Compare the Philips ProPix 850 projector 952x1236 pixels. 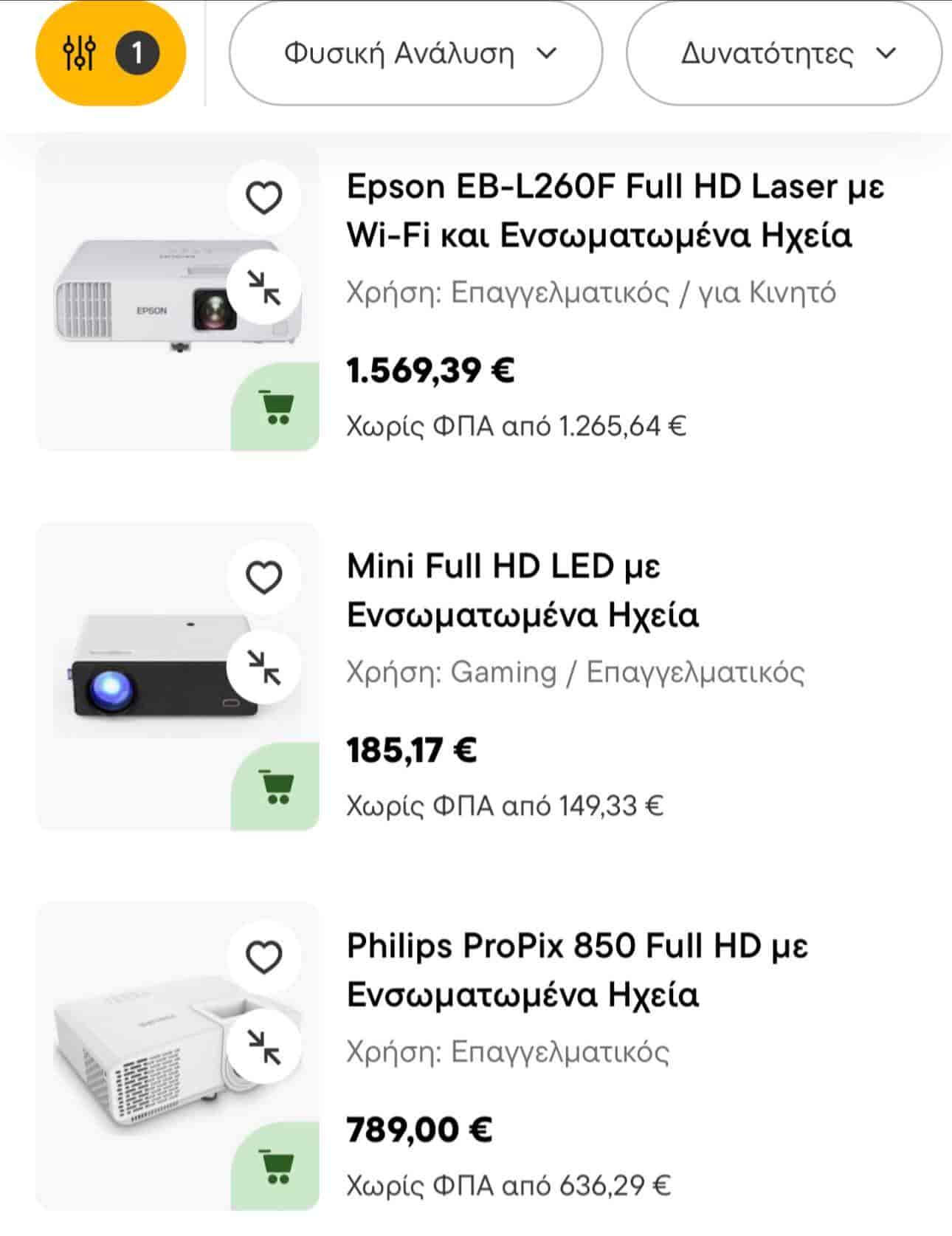tap(263, 1047)
